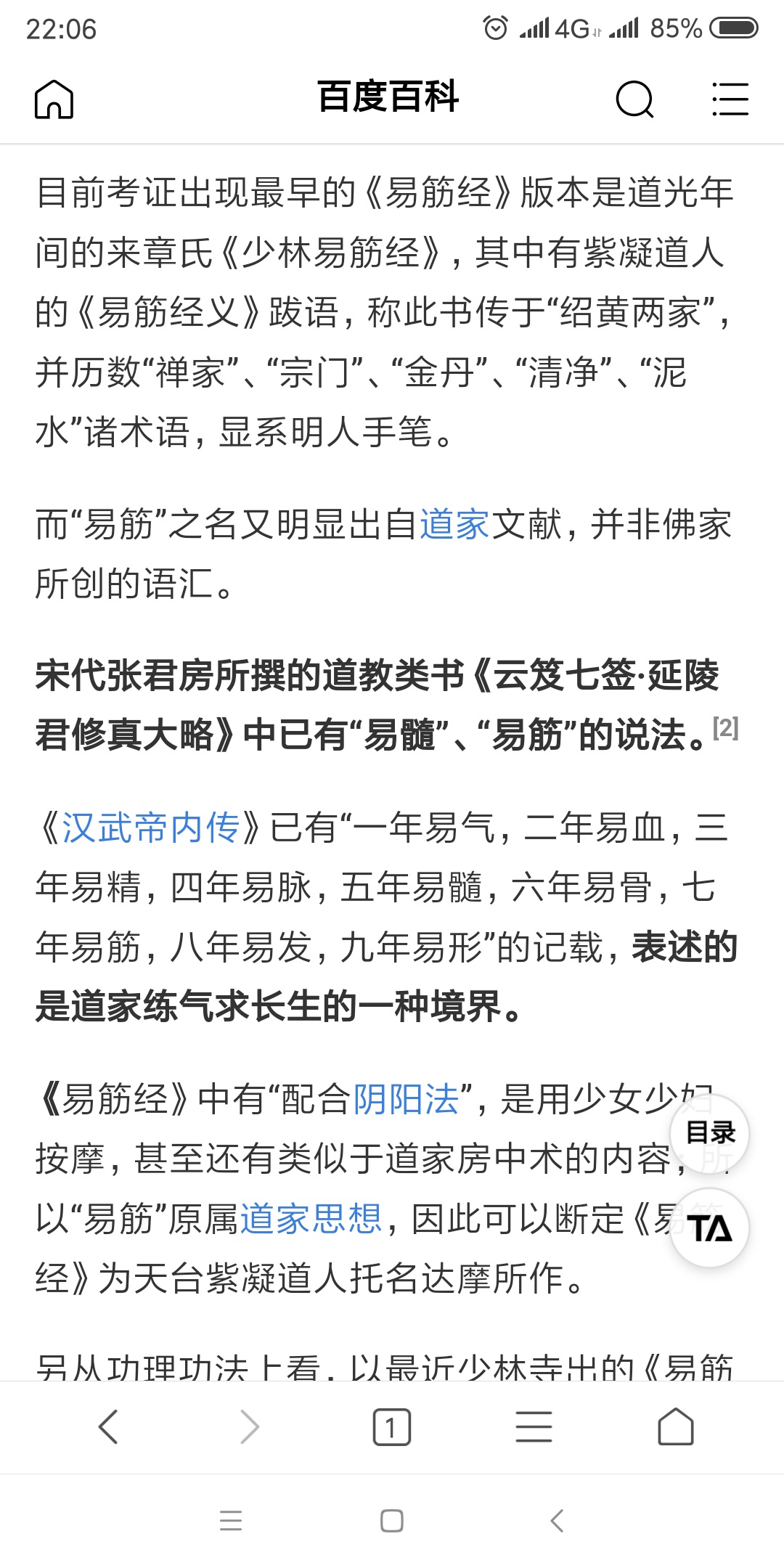The width and height of the screenshot is (784, 1568).
Task: Tap the system back button
Action: click(x=557, y=1521)
